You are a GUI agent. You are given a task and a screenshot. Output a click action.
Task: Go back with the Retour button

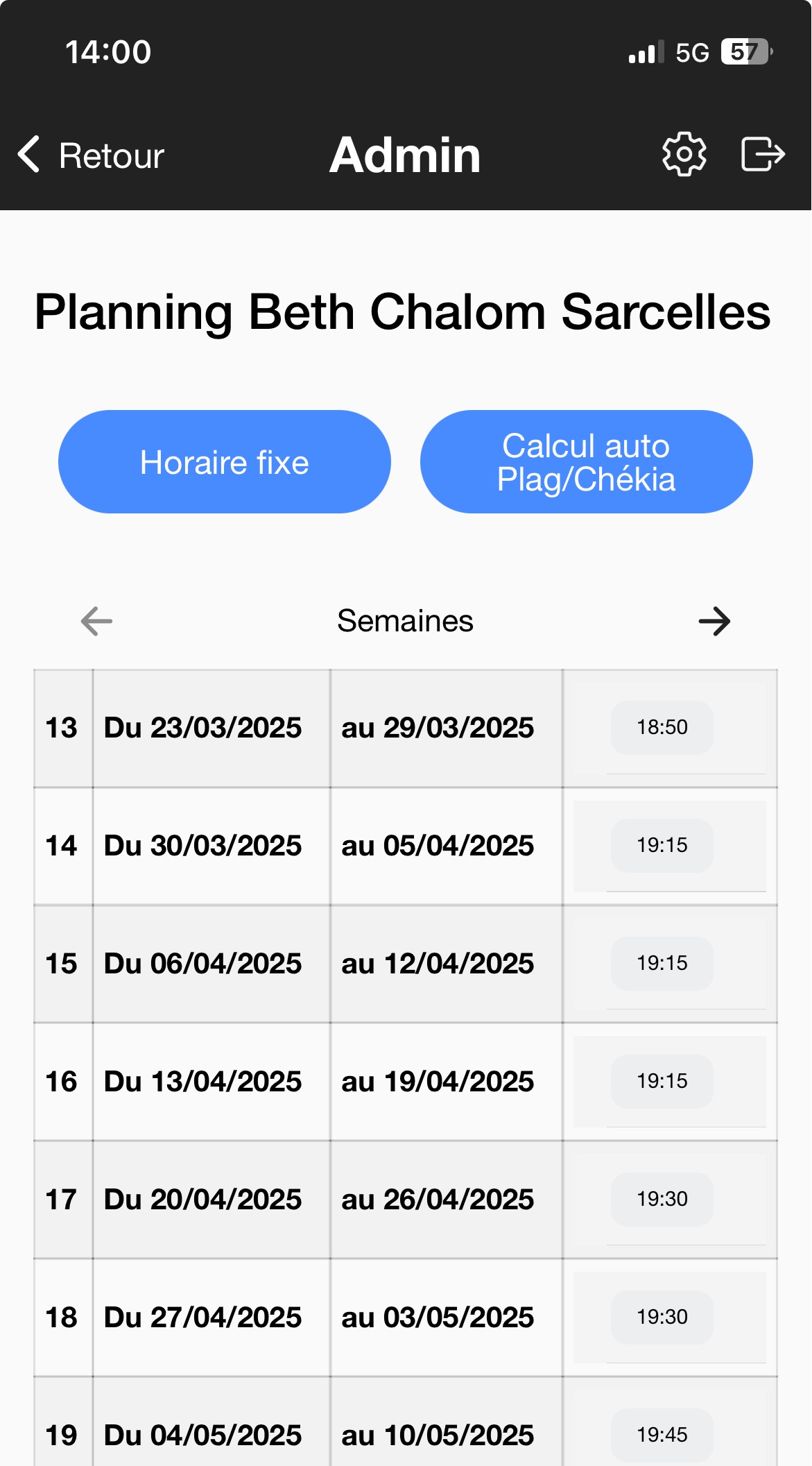[x=91, y=155]
